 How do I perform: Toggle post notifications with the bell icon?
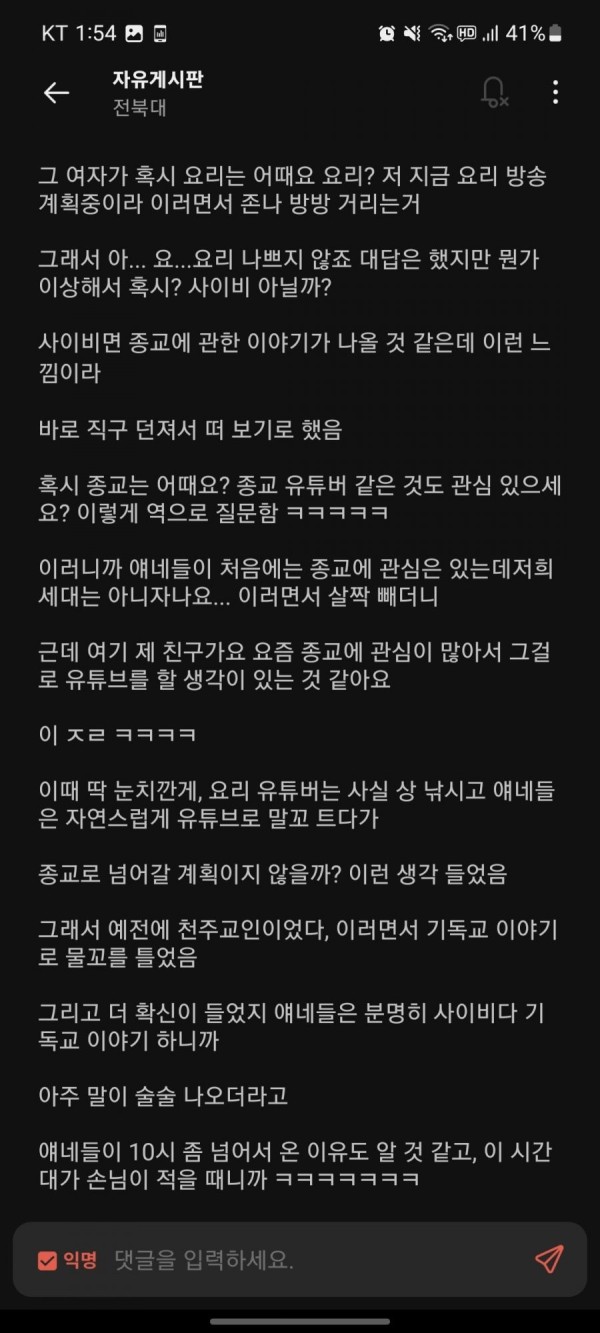click(494, 93)
